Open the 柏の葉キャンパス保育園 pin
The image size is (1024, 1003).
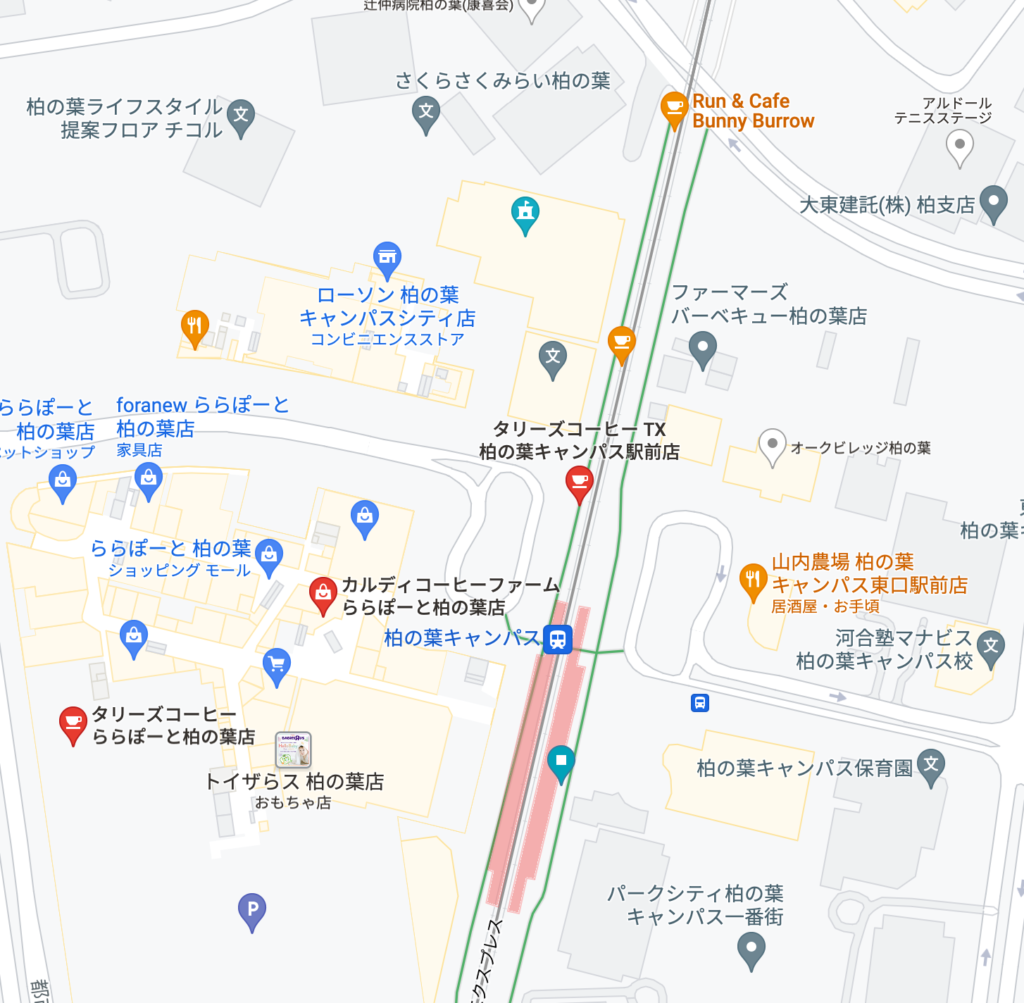931,766
